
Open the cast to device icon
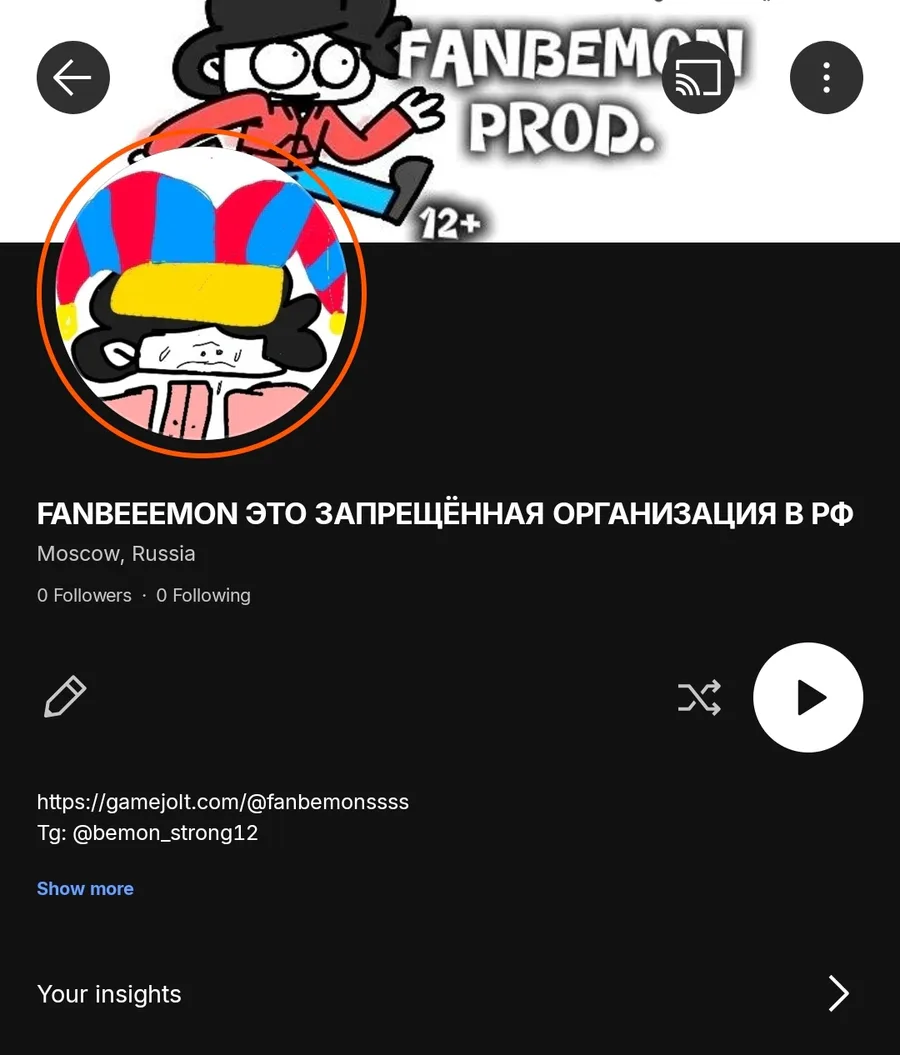tap(698, 77)
